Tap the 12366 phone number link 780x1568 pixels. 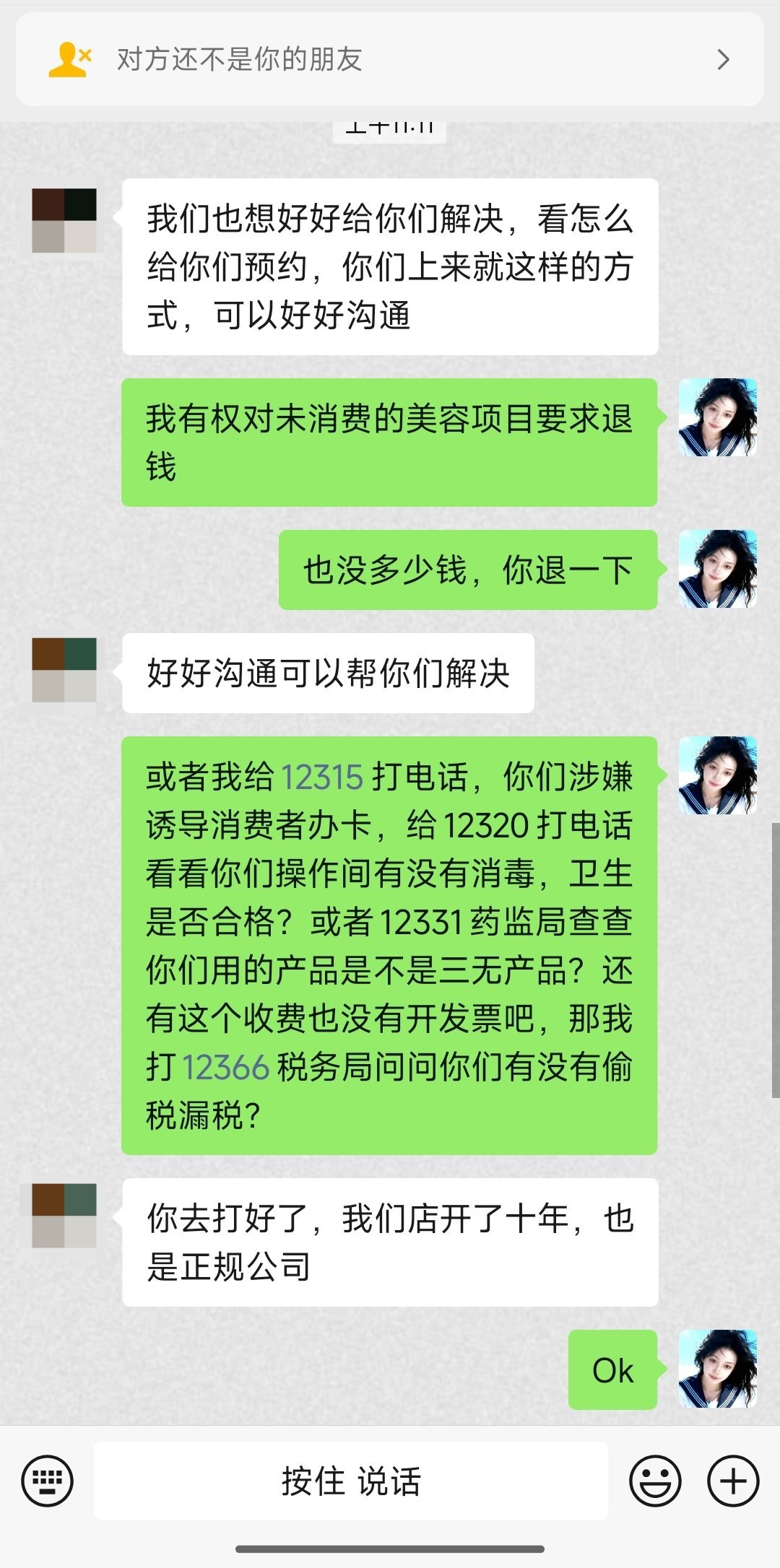225,1068
